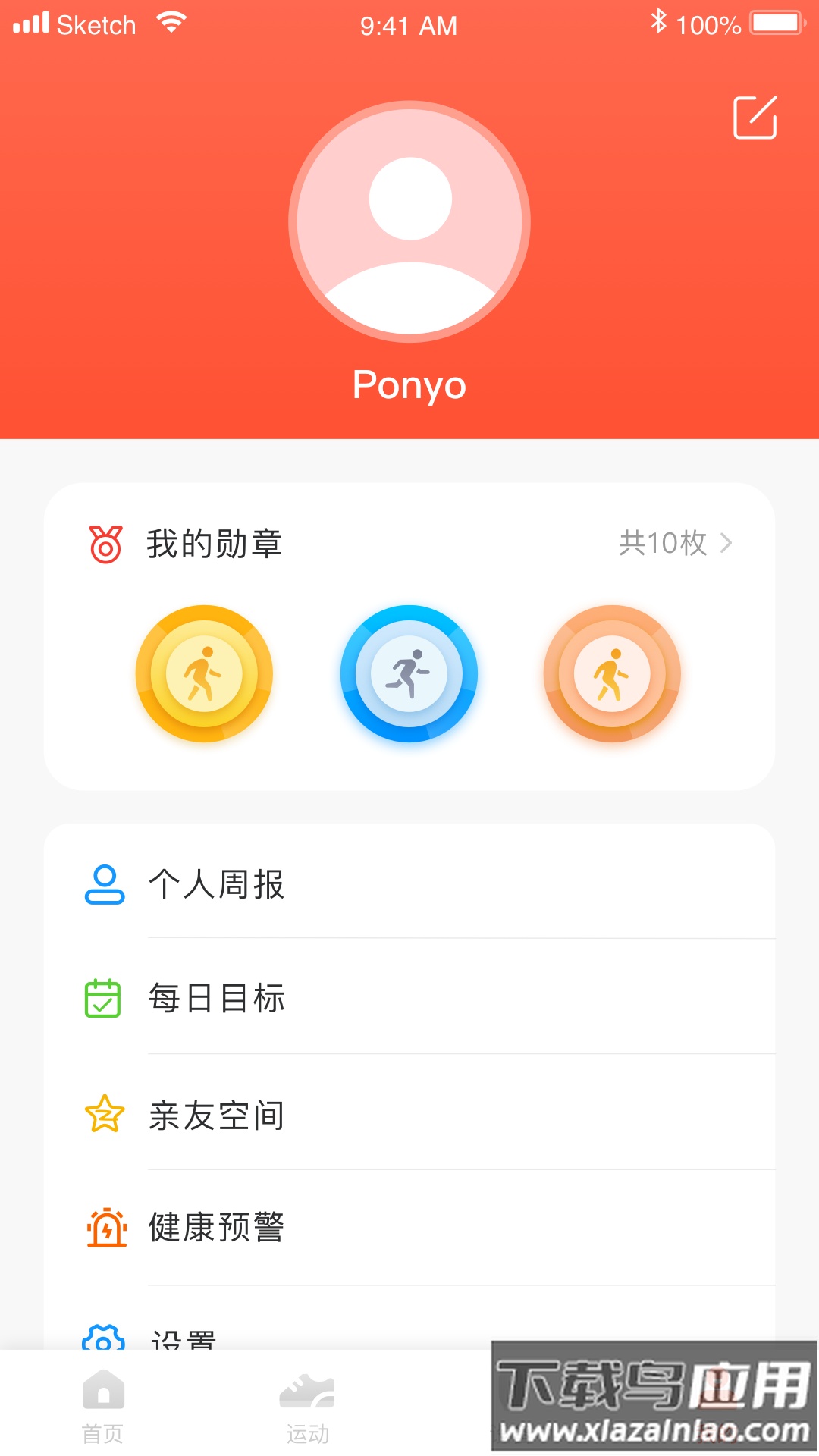
Task: Click the 我的勋章 section header
Action: pos(213,543)
